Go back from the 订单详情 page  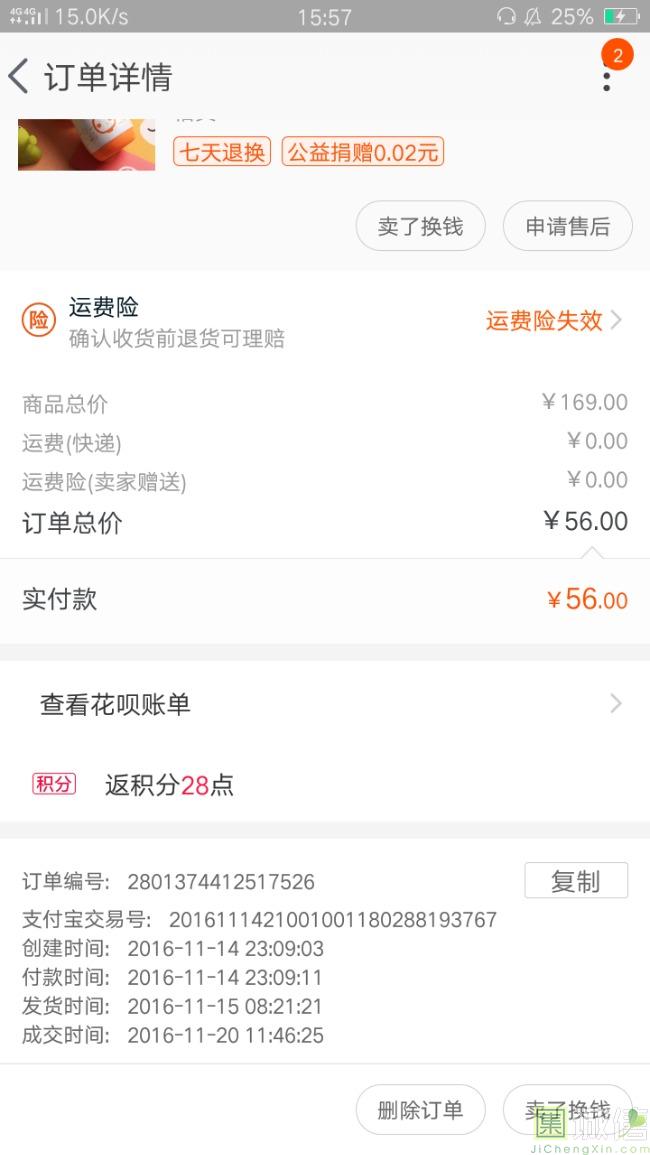coord(19,77)
